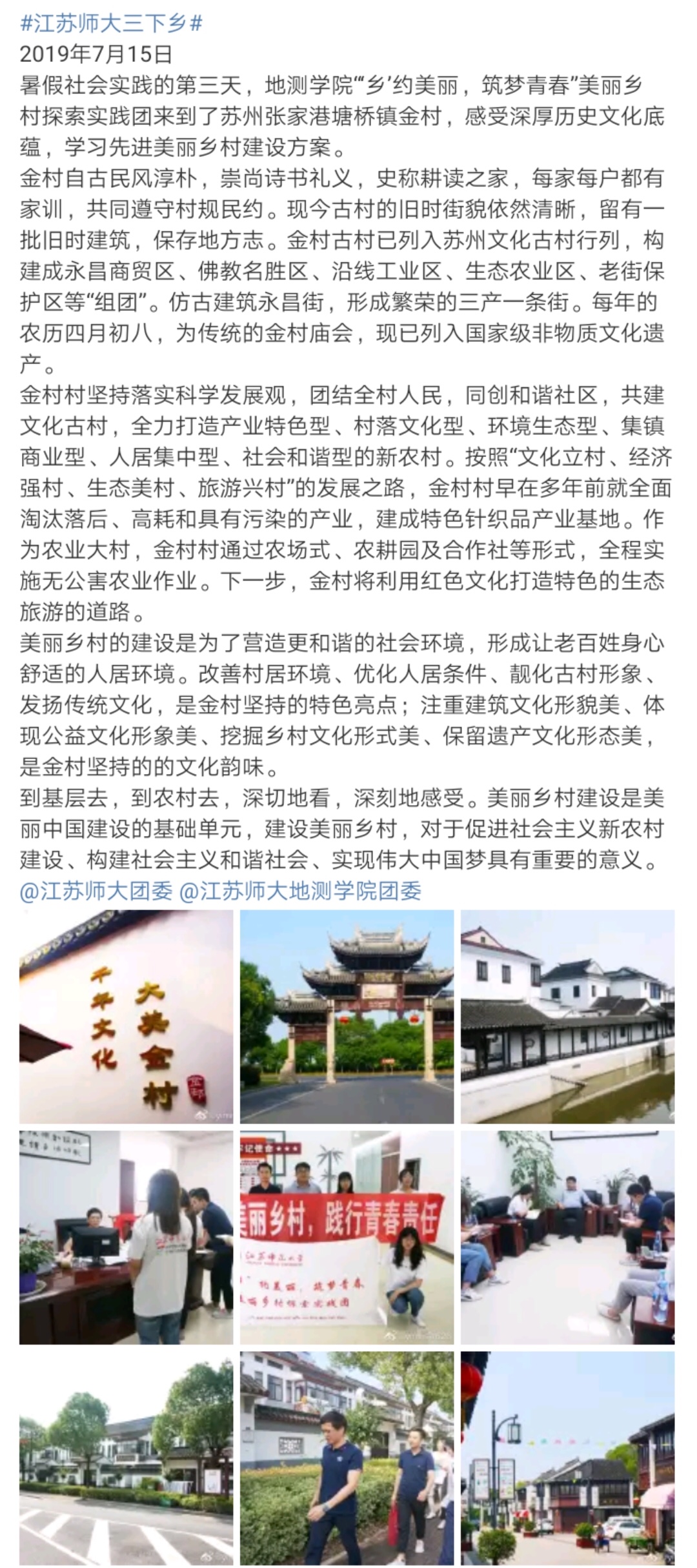Open the @江苏师大团委 mention
The width and height of the screenshot is (697, 1568).
coord(96,891)
